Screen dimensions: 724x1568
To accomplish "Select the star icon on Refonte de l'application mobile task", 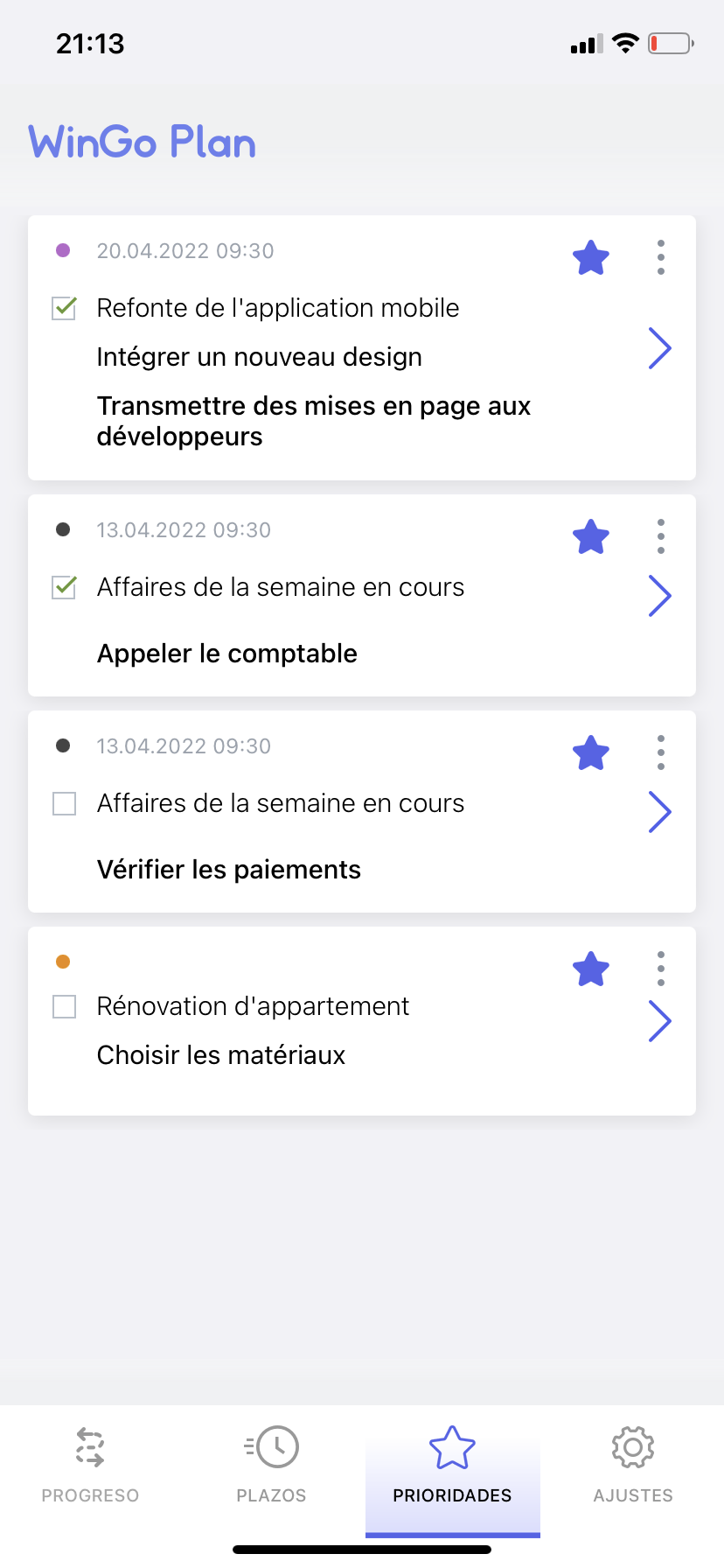I will (590, 257).
